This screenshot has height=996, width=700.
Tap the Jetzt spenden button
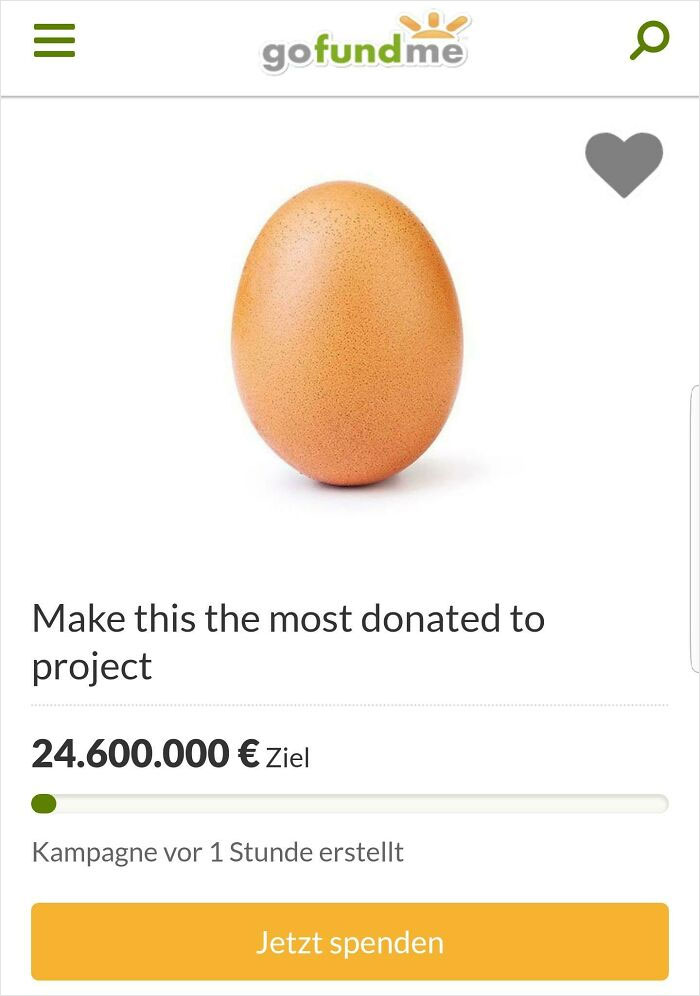coord(349,942)
